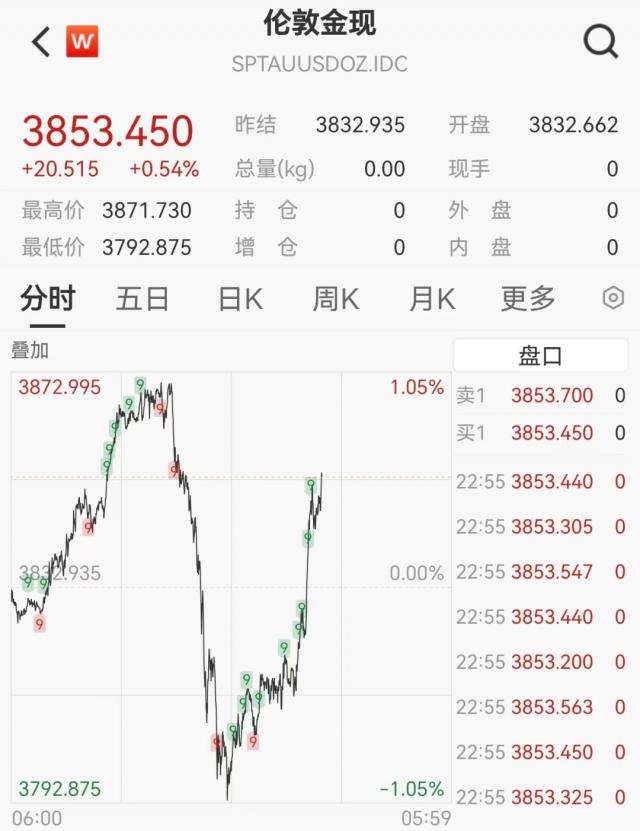Switch to the 分时 chart tab
Image resolution: width=640 pixels, height=831 pixels.
[48, 298]
